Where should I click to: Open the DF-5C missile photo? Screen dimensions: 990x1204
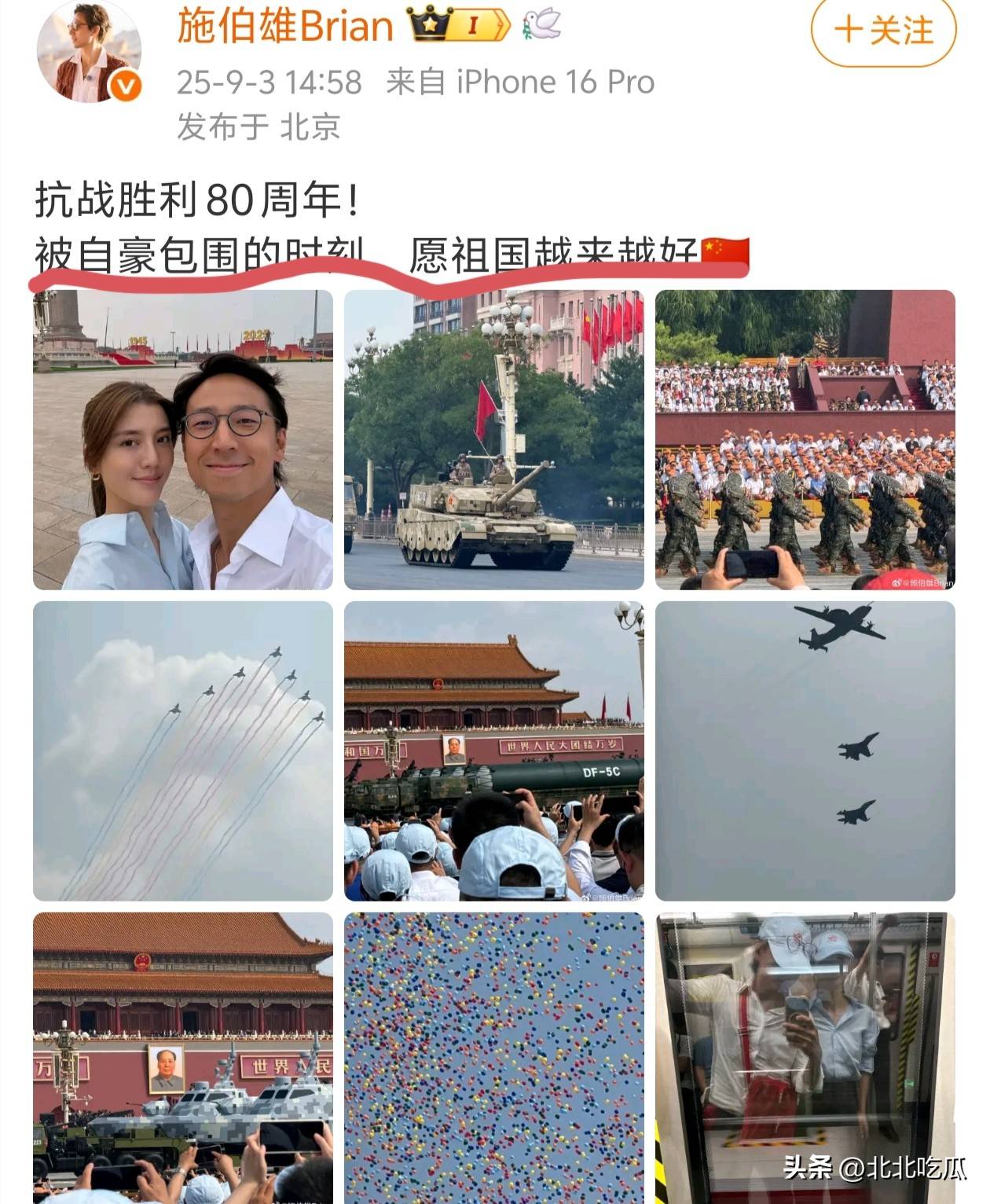pyautogui.click(x=493, y=751)
